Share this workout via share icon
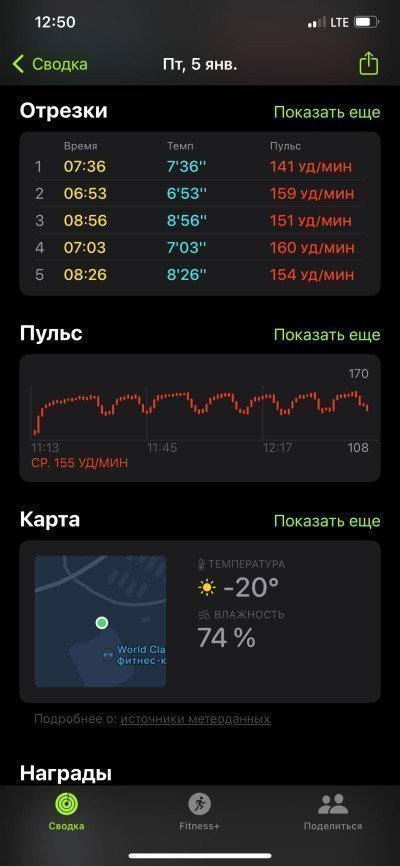Screen dimensions: 400x866 point(369,64)
